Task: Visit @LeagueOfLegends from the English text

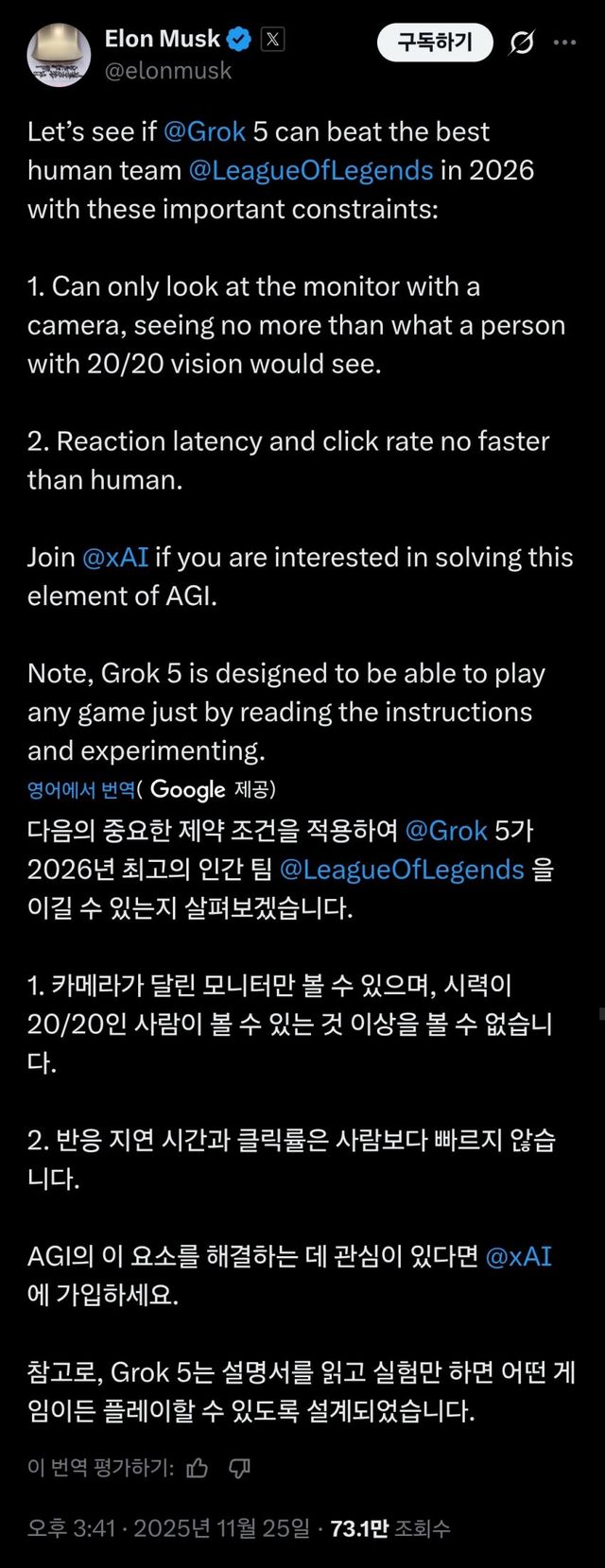Action: click(x=311, y=170)
